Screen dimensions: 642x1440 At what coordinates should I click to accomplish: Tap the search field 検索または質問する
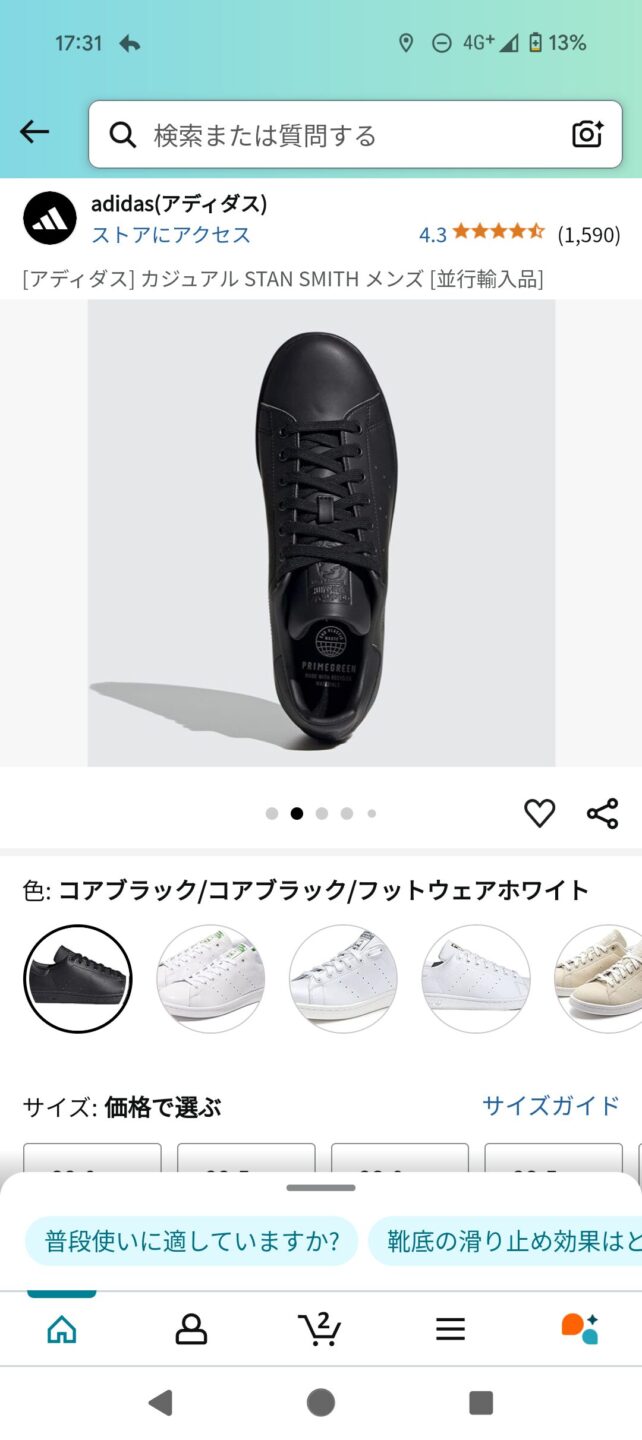click(340, 135)
